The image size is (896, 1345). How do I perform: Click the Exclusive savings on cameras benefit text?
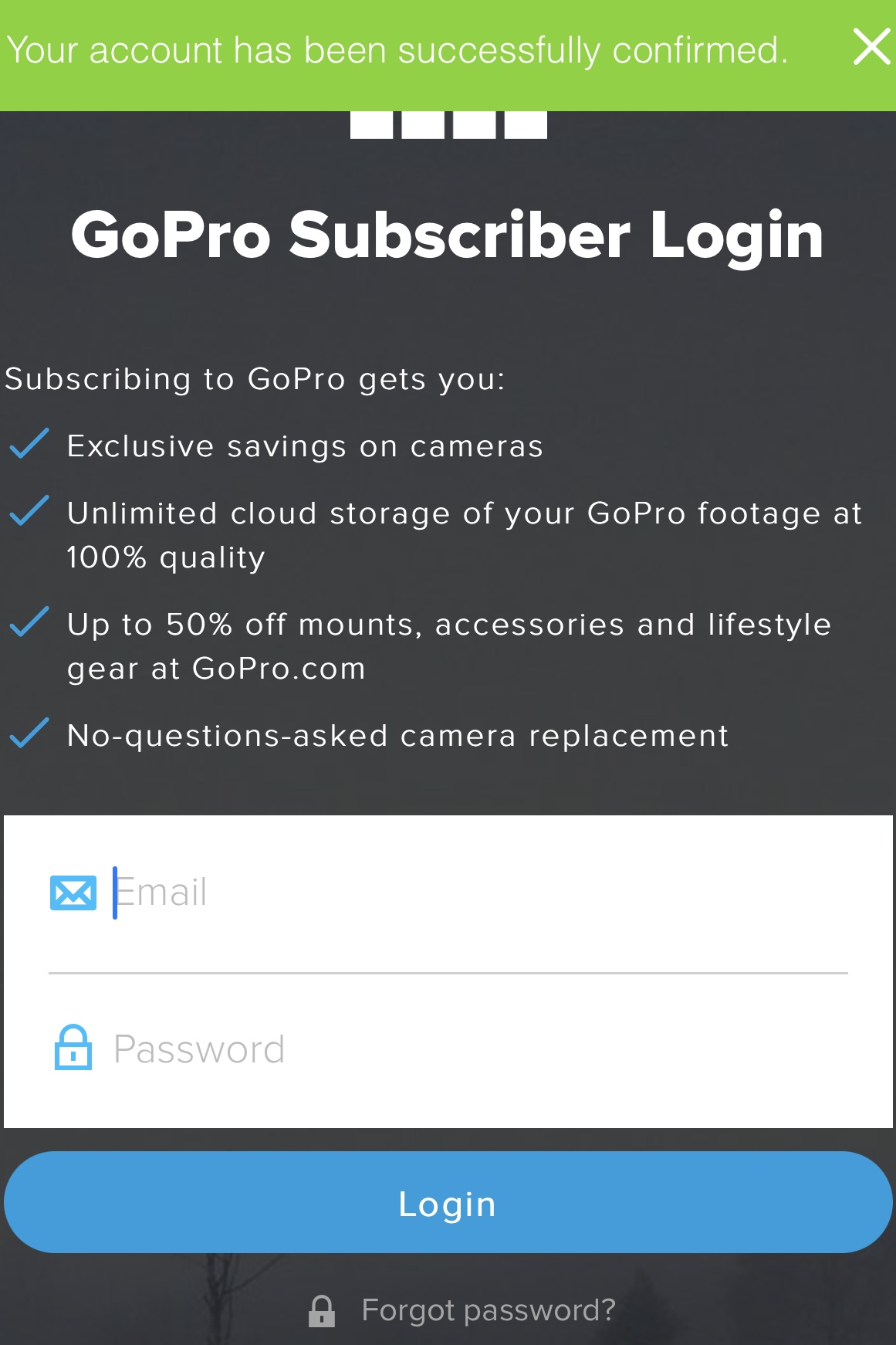coord(306,446)
